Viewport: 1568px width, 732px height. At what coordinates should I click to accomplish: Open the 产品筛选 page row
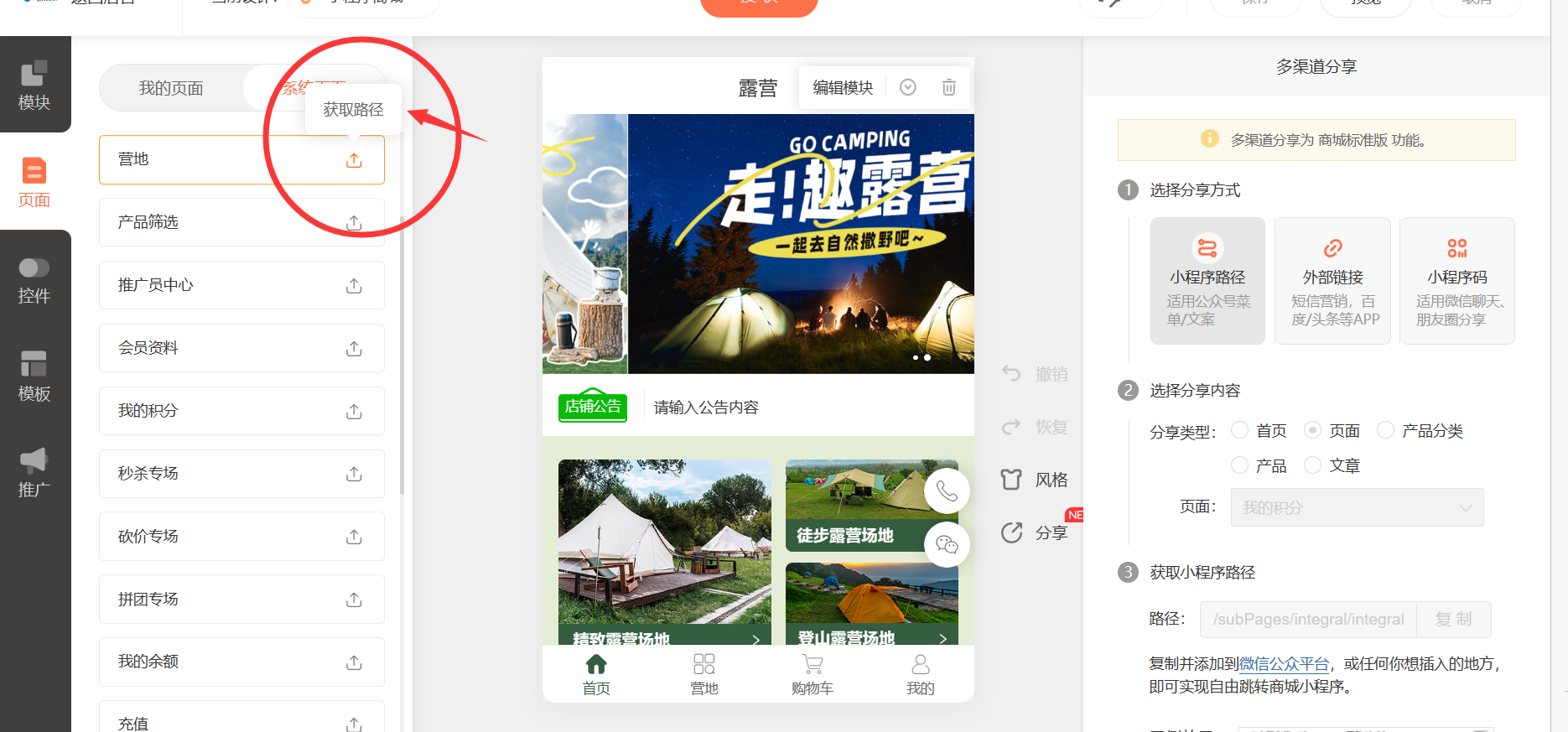tap(241, 222)
